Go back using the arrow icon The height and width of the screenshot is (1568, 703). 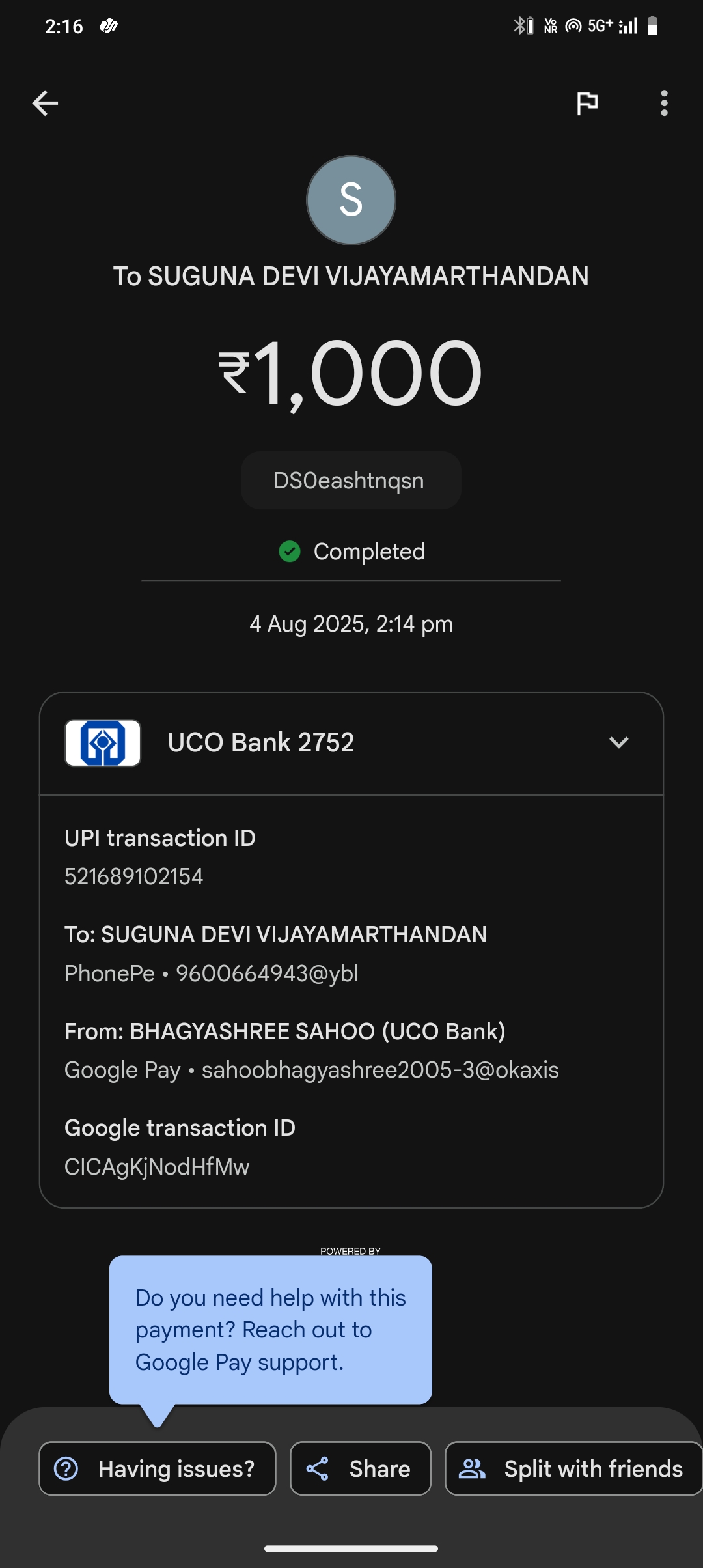coord(45,103)
